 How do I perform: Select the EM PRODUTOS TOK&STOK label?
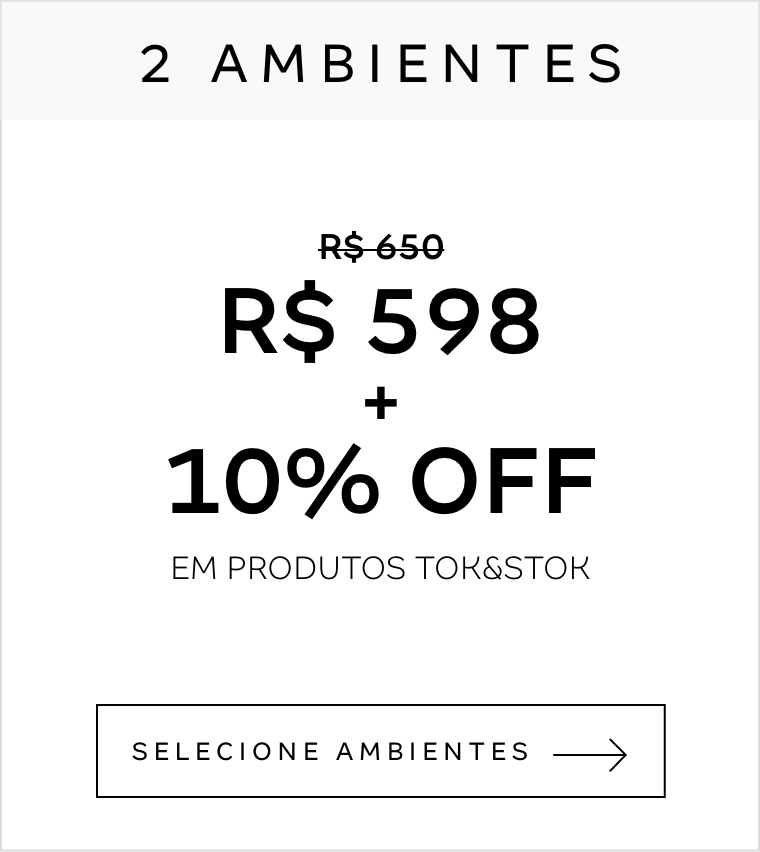pos(381,568)
